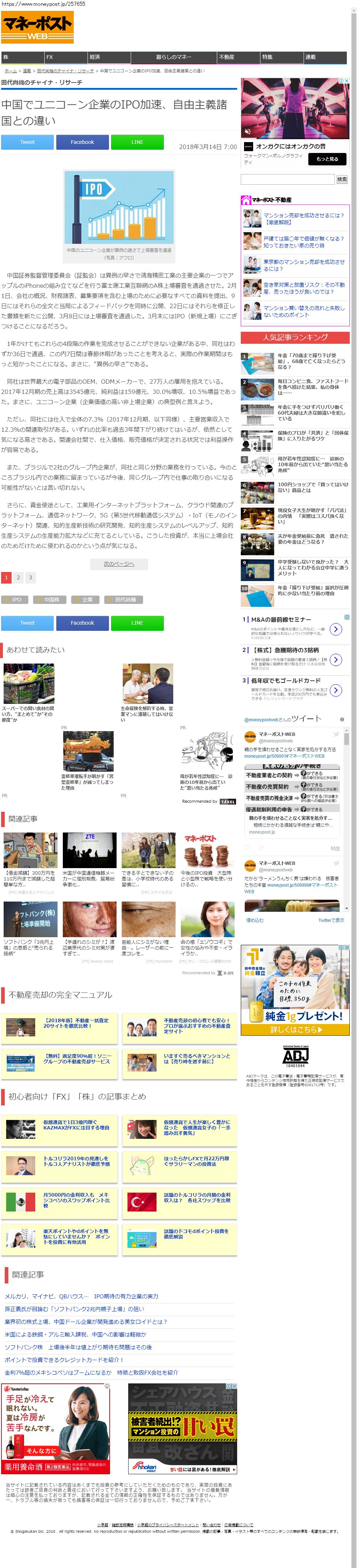Open the 田代尚機 tag
The width and height of the screenshot is (357, 1568).
(123, 600)
